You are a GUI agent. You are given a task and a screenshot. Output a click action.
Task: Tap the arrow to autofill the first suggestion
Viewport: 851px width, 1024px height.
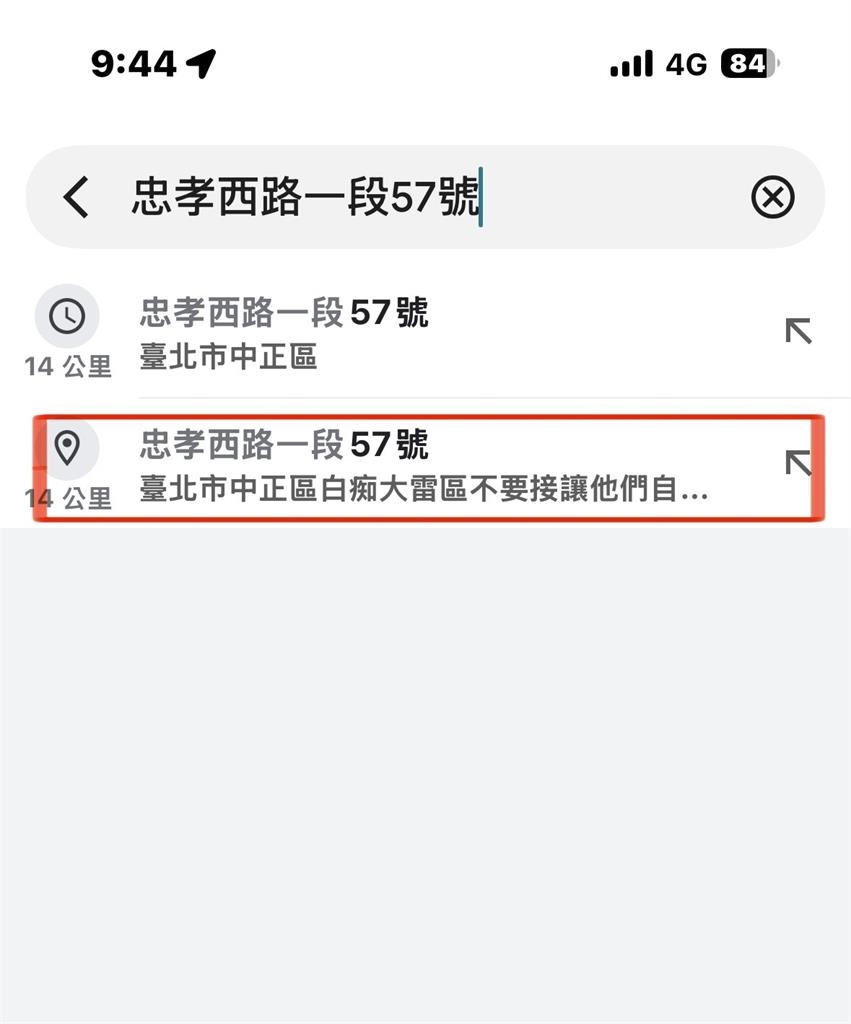(799, 332)
